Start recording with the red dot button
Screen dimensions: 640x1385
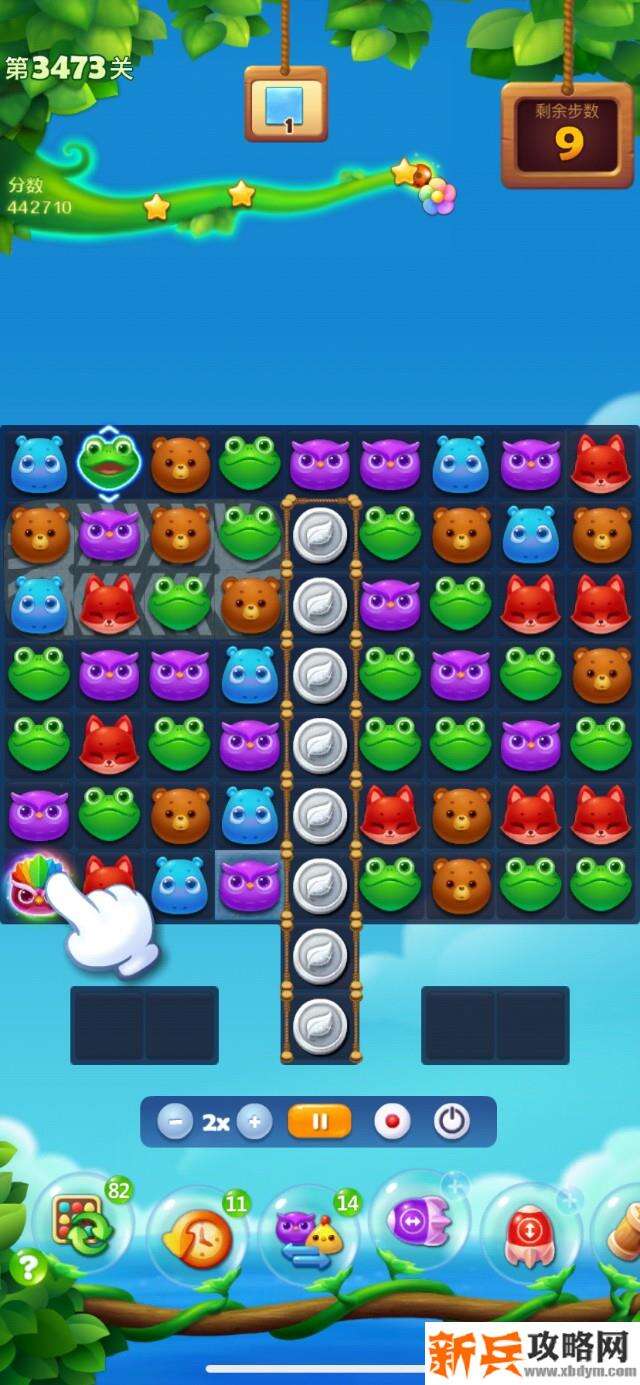click(392, 1122)
